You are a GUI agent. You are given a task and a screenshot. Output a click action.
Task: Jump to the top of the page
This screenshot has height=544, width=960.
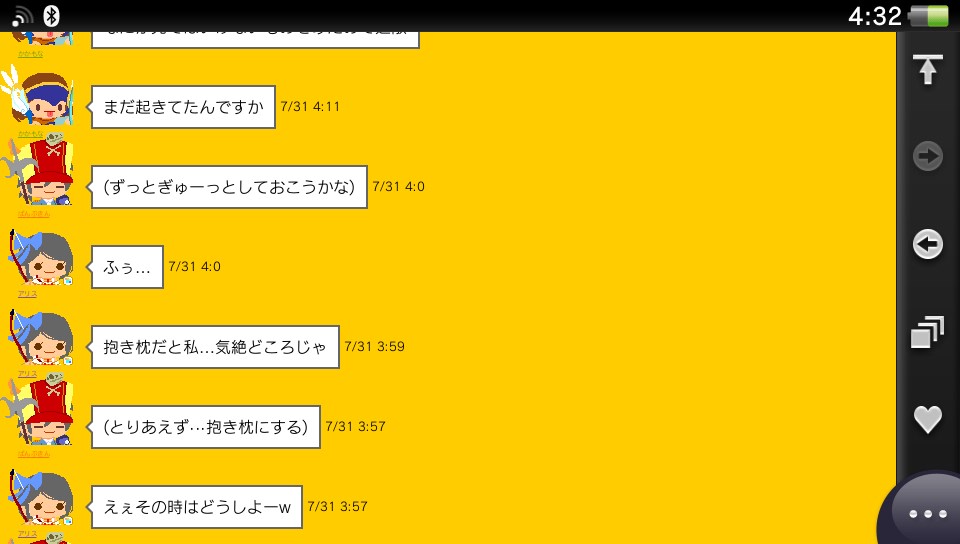(928, 70)
